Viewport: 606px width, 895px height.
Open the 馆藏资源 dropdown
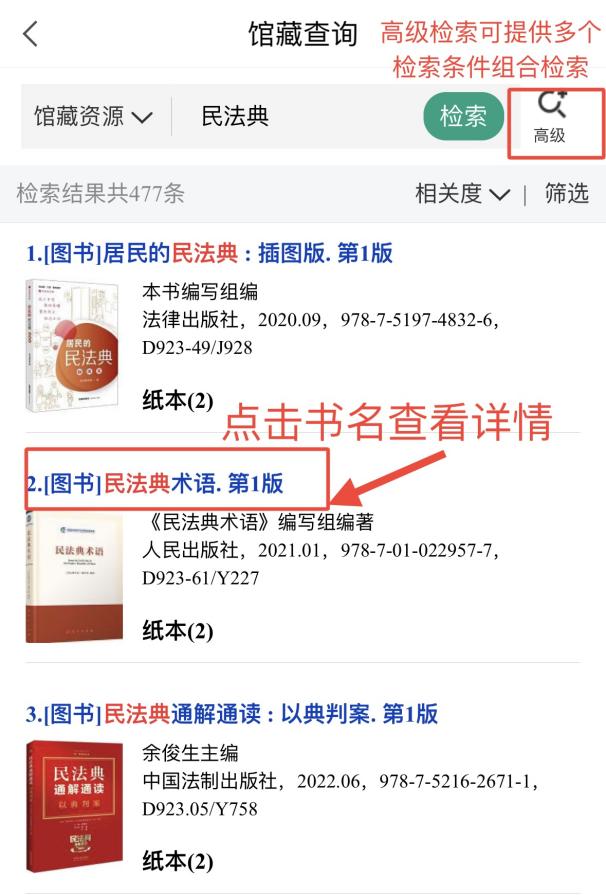click(93, 116)
